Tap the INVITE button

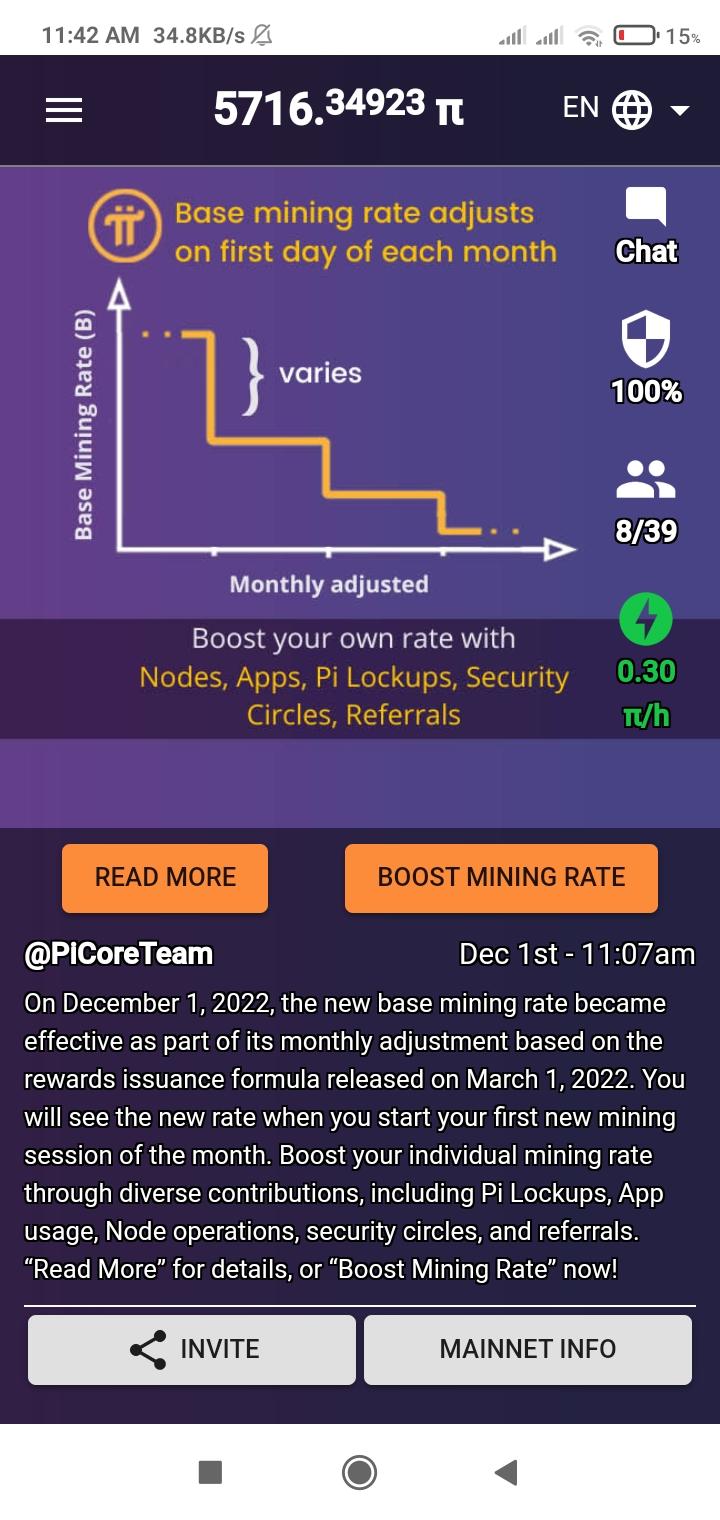click(192, 1350)
